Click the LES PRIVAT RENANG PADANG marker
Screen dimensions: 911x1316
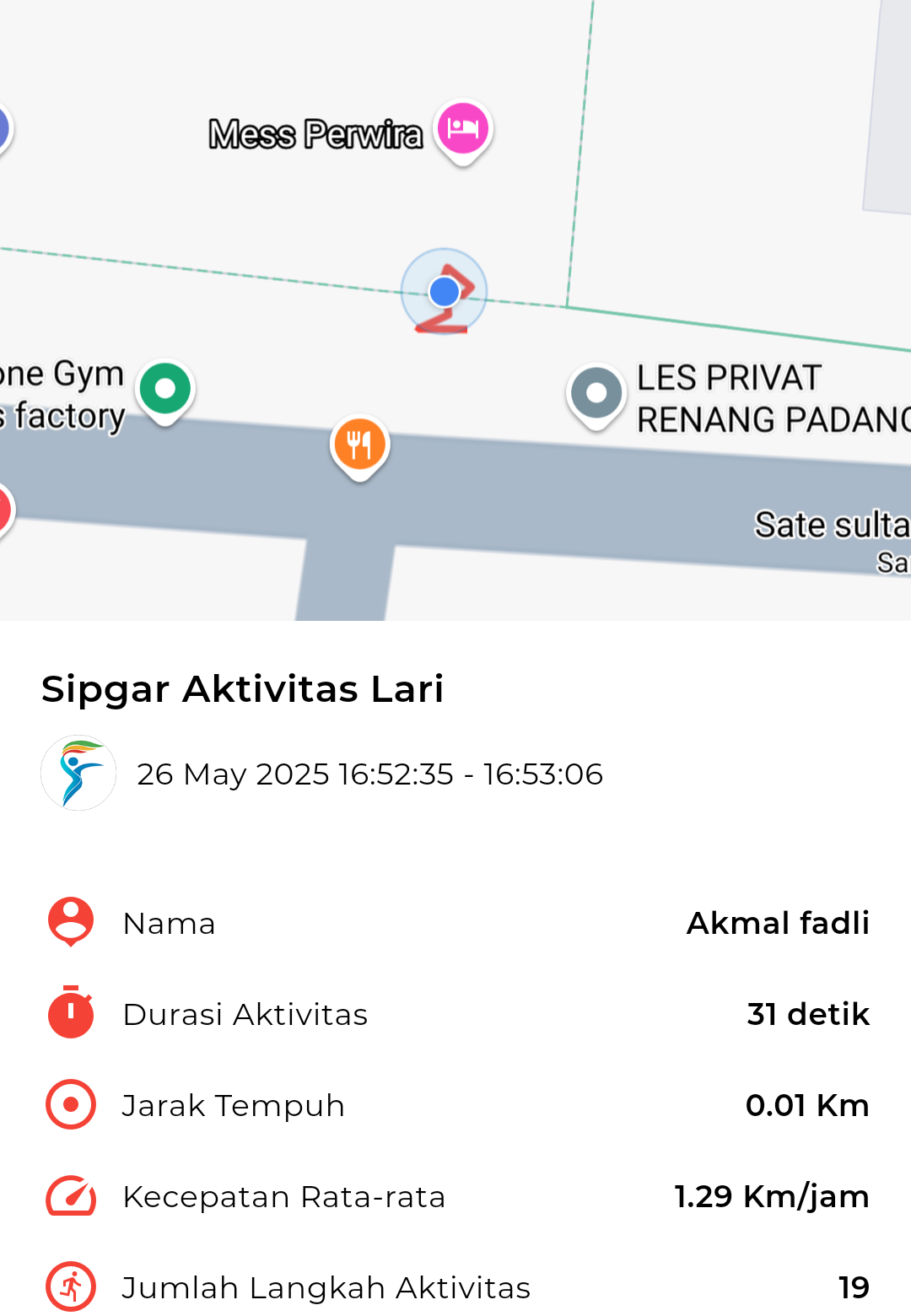tap(596, 392)
